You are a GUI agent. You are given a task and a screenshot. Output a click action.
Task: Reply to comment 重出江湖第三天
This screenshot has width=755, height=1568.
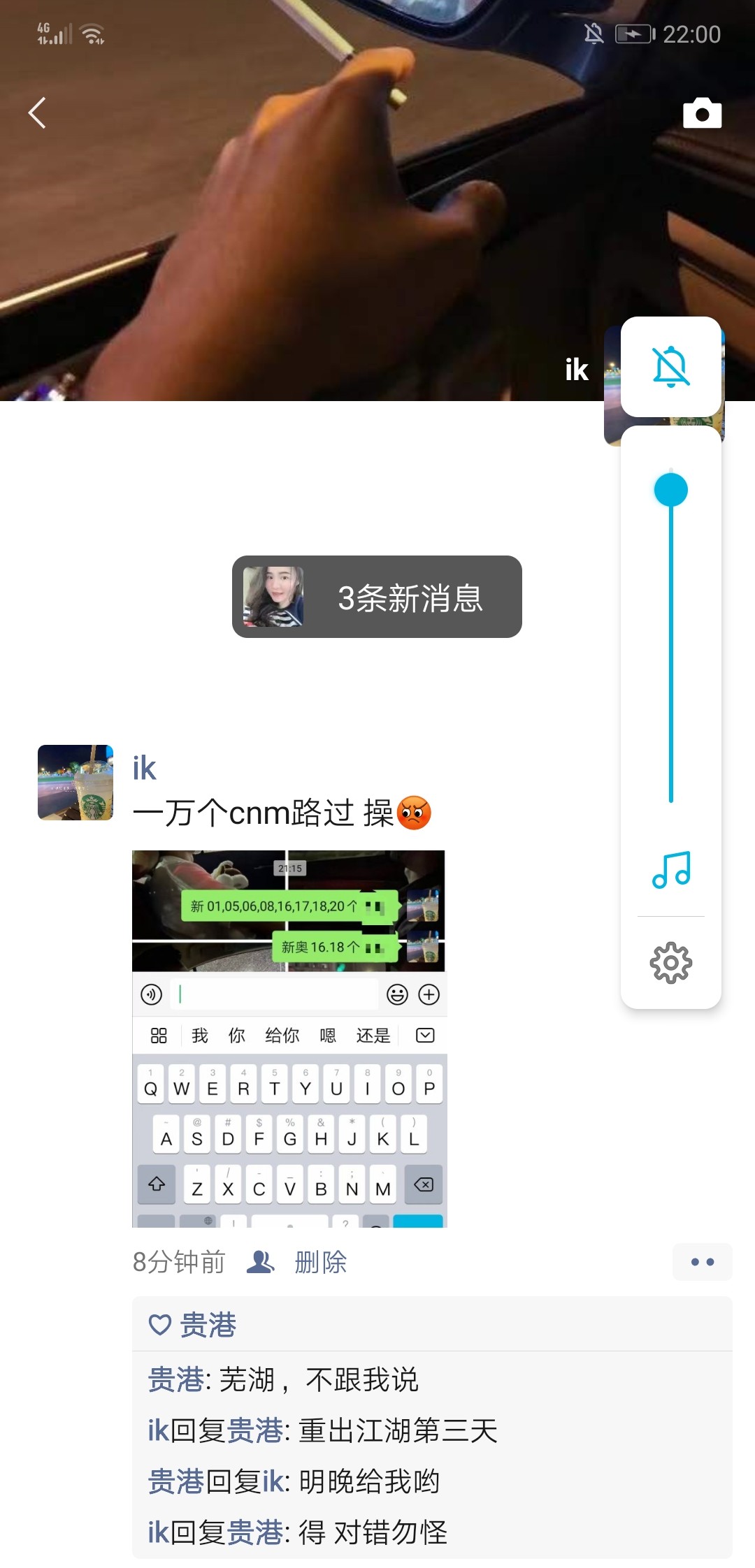397,1431
